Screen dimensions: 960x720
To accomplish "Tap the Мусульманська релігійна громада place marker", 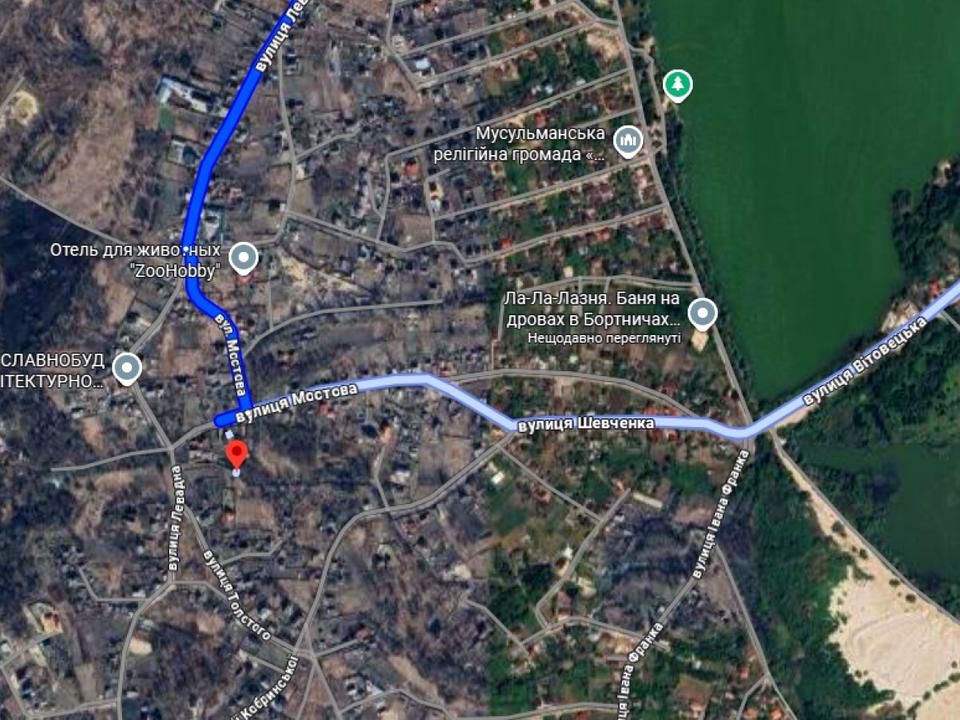I will coord(628,142).
